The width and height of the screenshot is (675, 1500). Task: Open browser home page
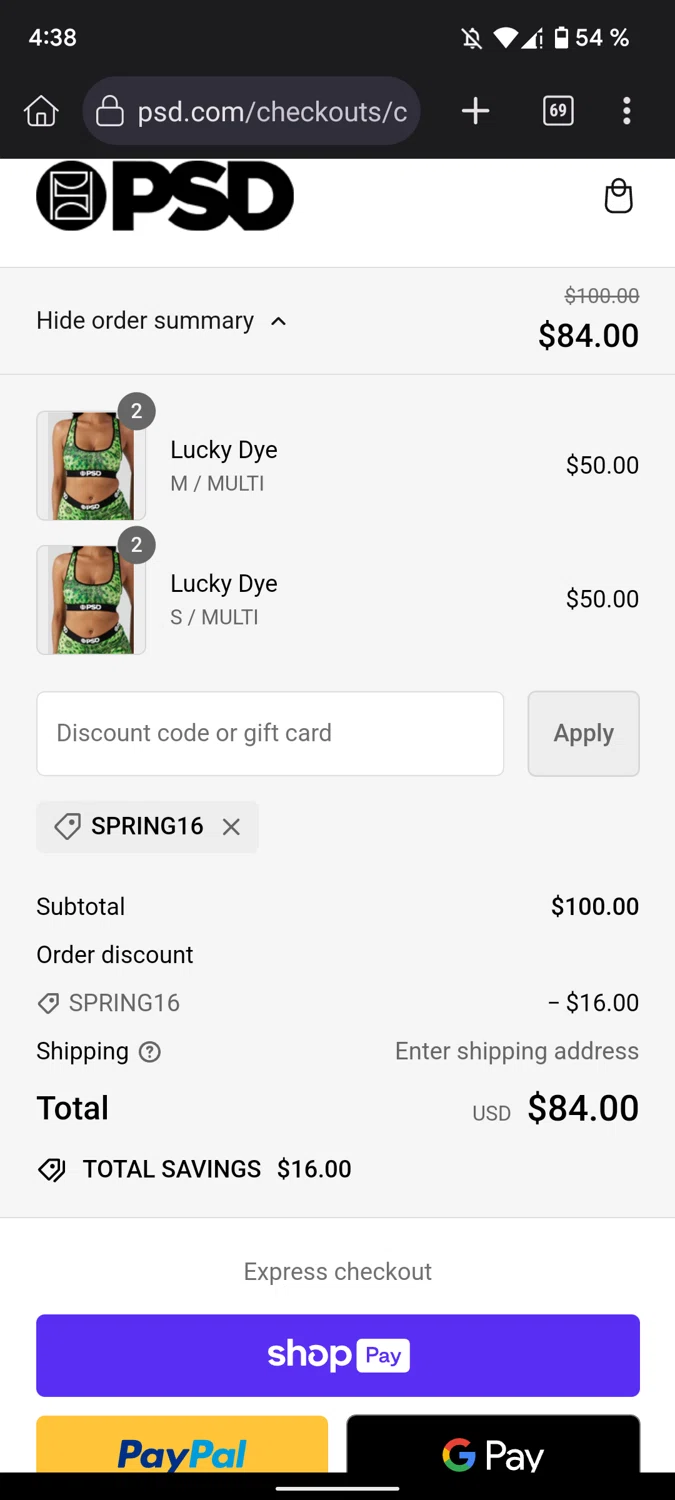pos(41,111)
